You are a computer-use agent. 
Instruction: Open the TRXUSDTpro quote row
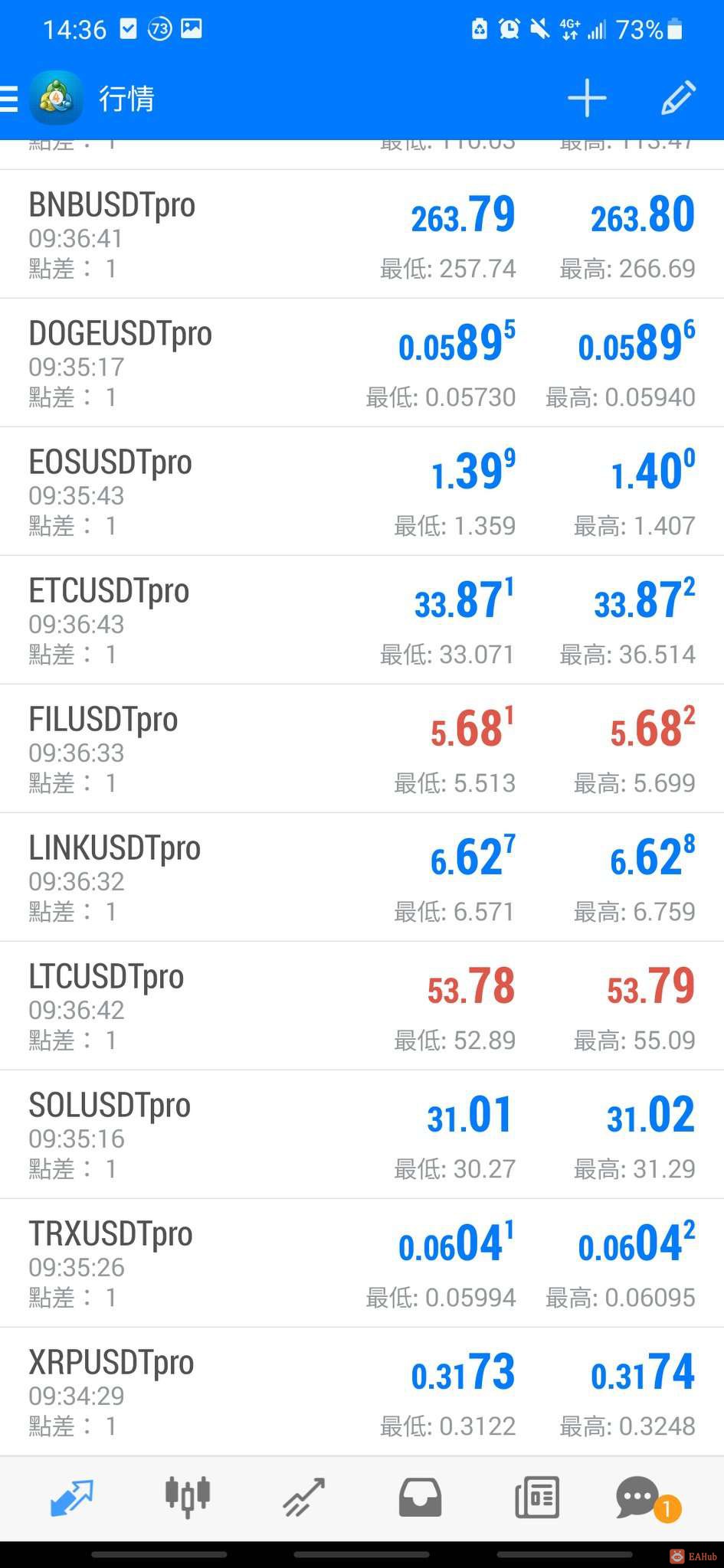point(362,1263)
